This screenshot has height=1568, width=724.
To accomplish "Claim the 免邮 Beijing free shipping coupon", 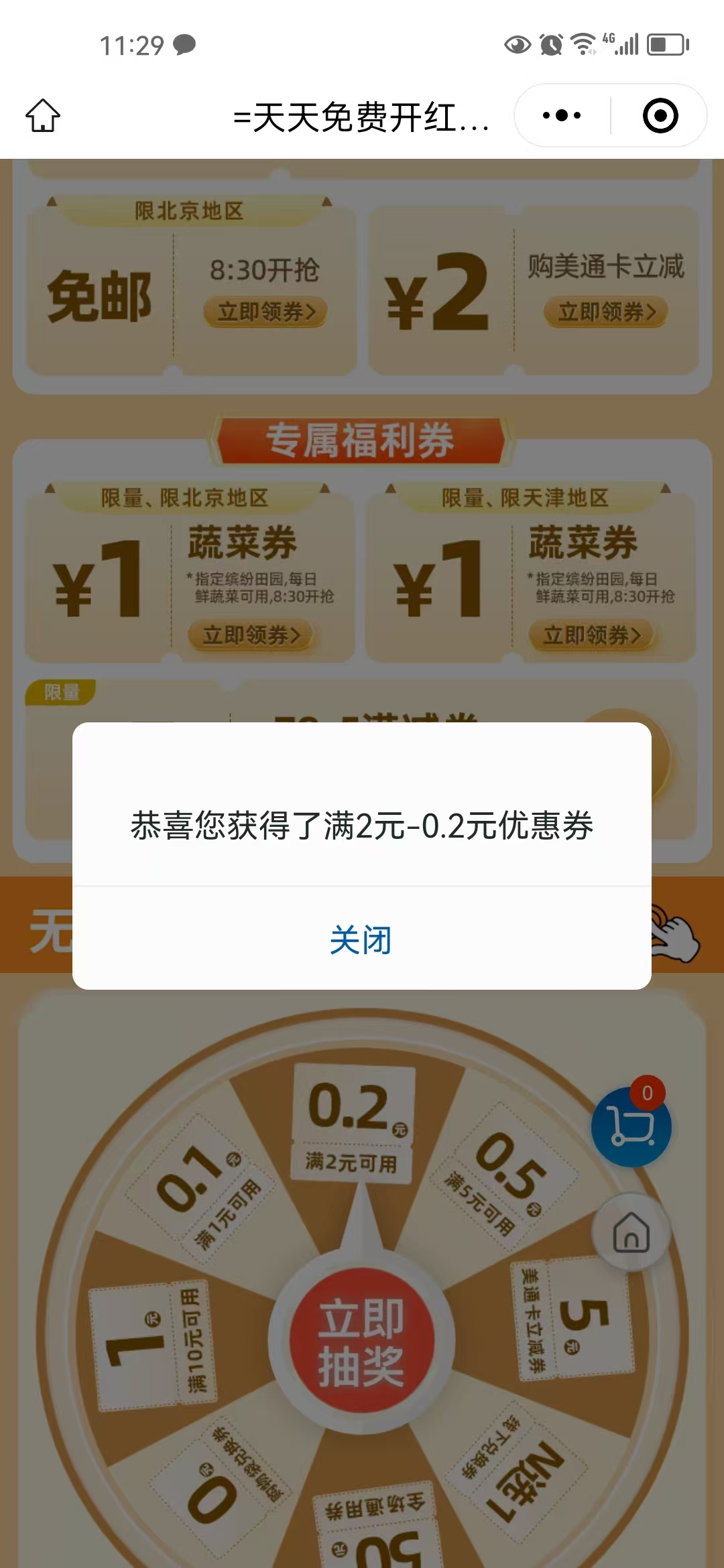I will [265, 312].
